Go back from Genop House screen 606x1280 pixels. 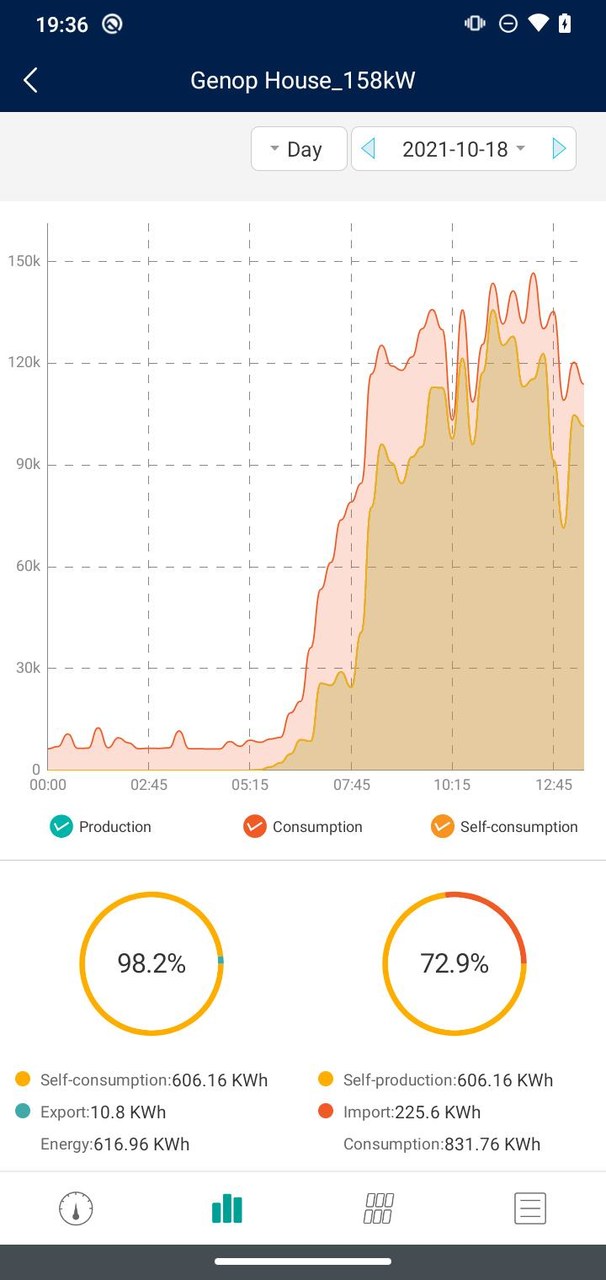pyautogui.click(x=31, y=81)
